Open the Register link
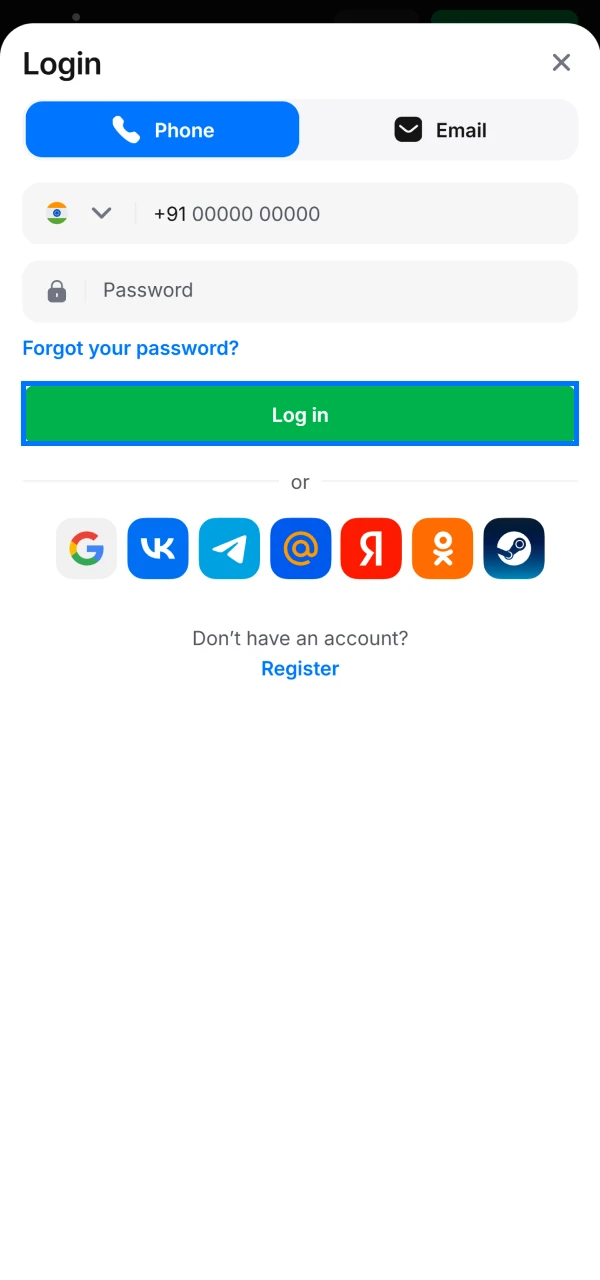The height and width of the screenshot is (1280, 600). 300,668
